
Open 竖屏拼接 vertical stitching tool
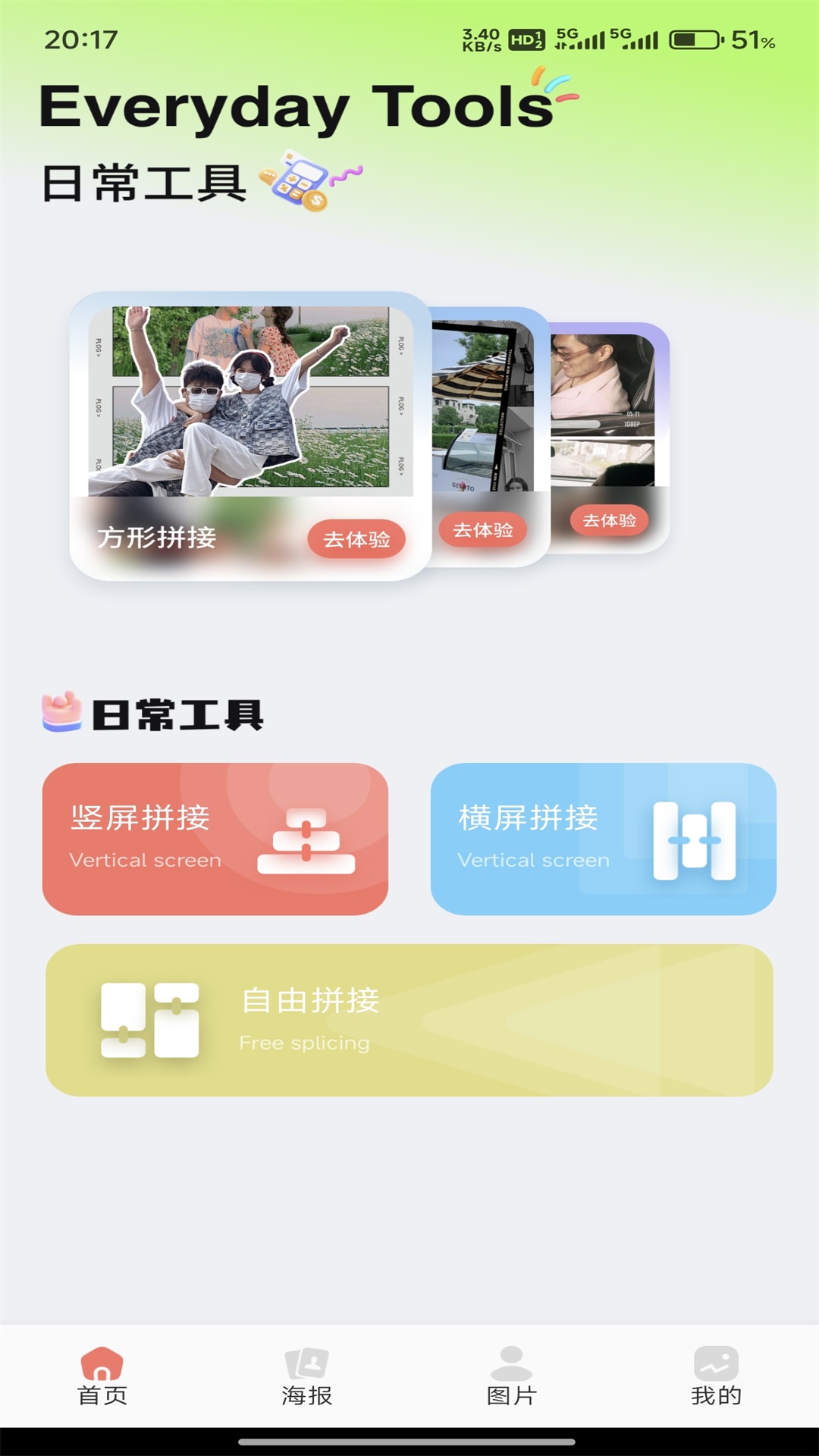pyautogui.click(x=215, y=839)
